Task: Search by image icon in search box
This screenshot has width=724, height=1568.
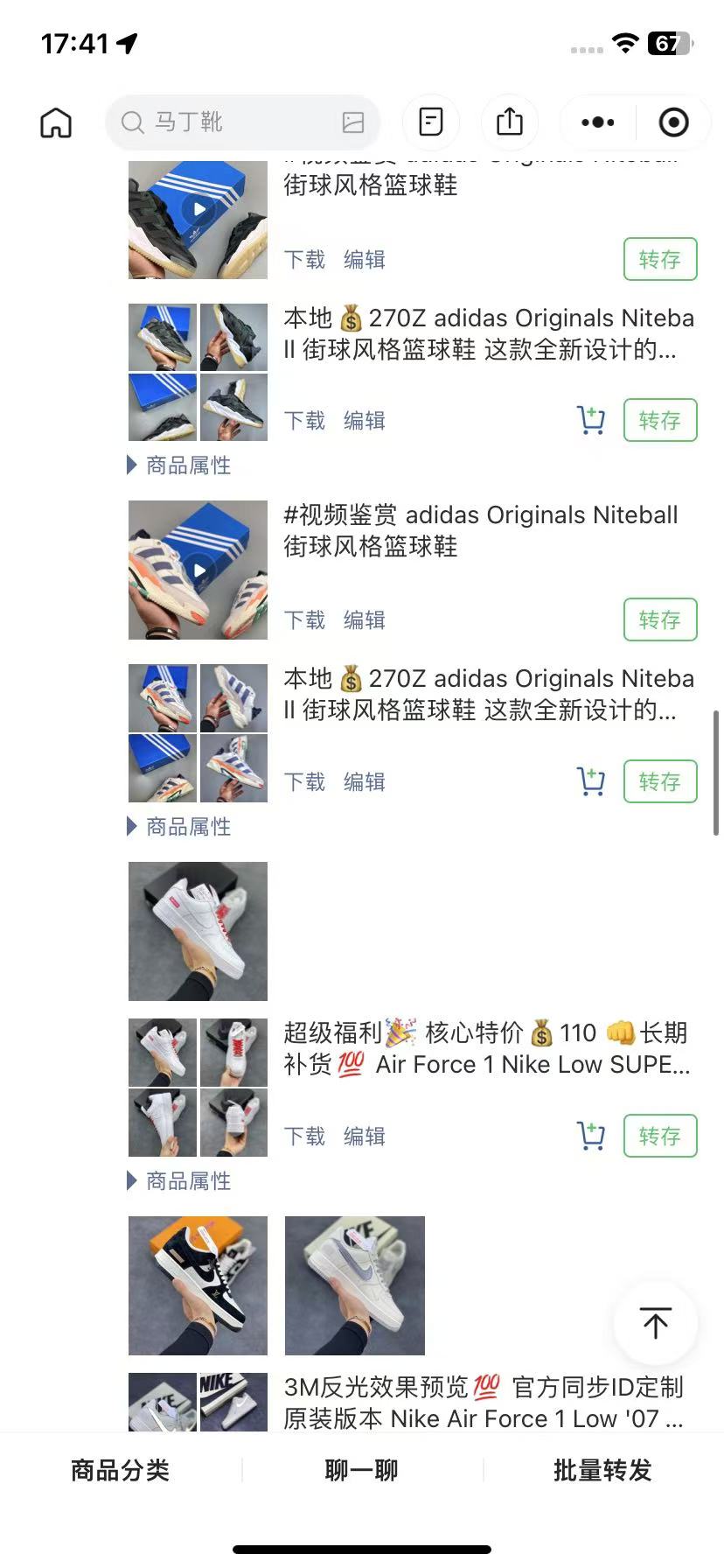Action: 352,122
